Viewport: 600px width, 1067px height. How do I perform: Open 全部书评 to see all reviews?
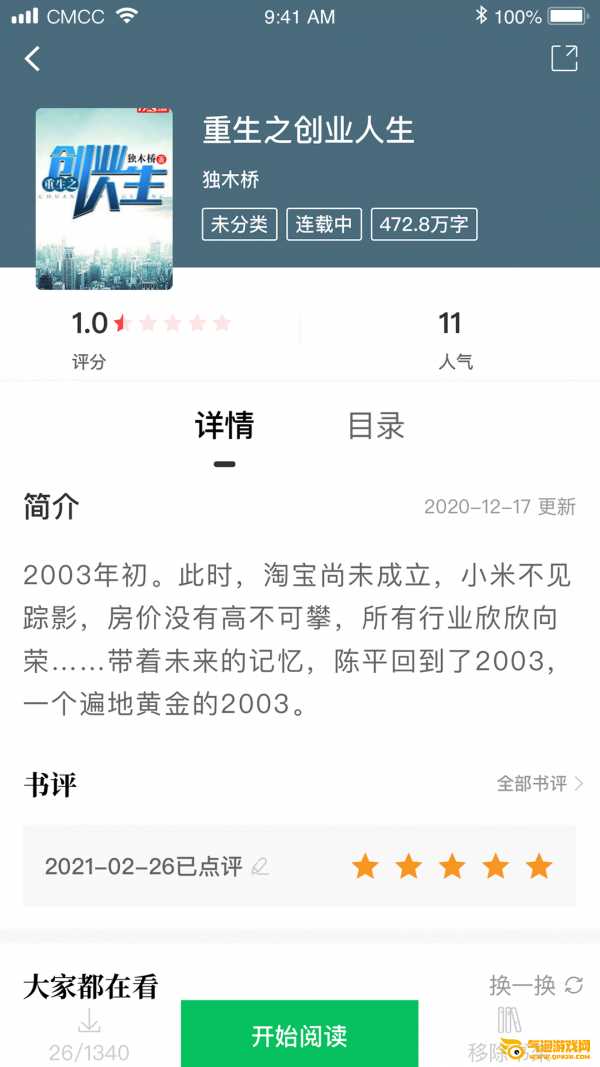tap(540, 783)
